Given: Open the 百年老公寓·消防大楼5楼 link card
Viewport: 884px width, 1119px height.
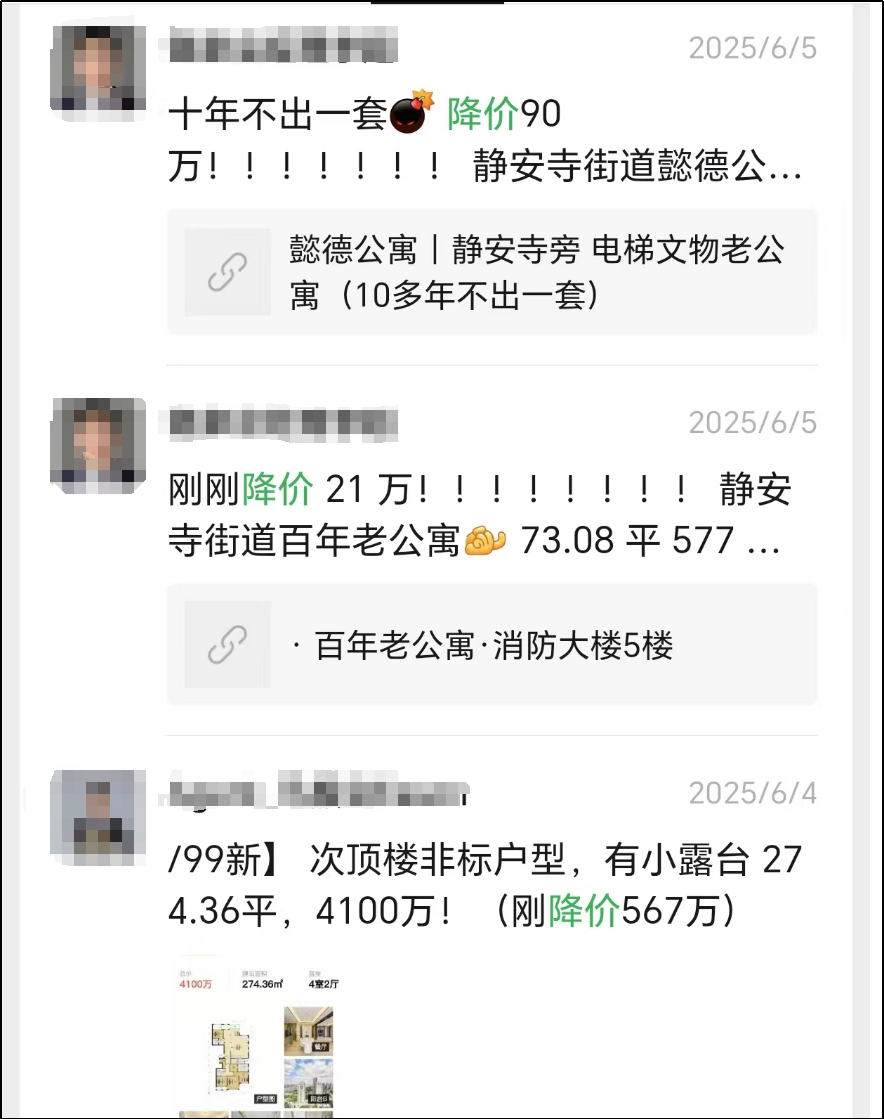Looking at the screenshot, I should click(491, 645).
